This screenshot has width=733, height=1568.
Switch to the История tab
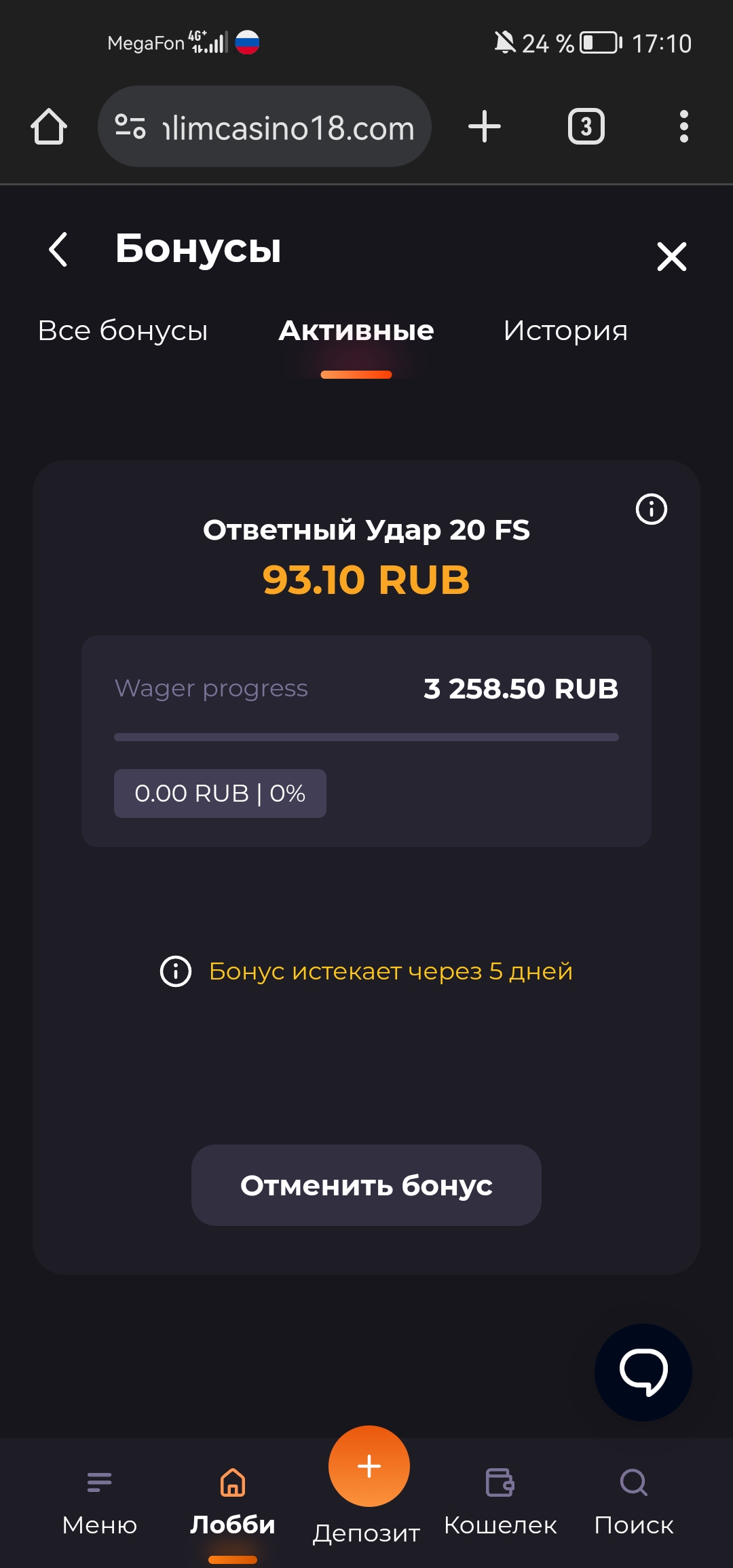click(565, 331)
